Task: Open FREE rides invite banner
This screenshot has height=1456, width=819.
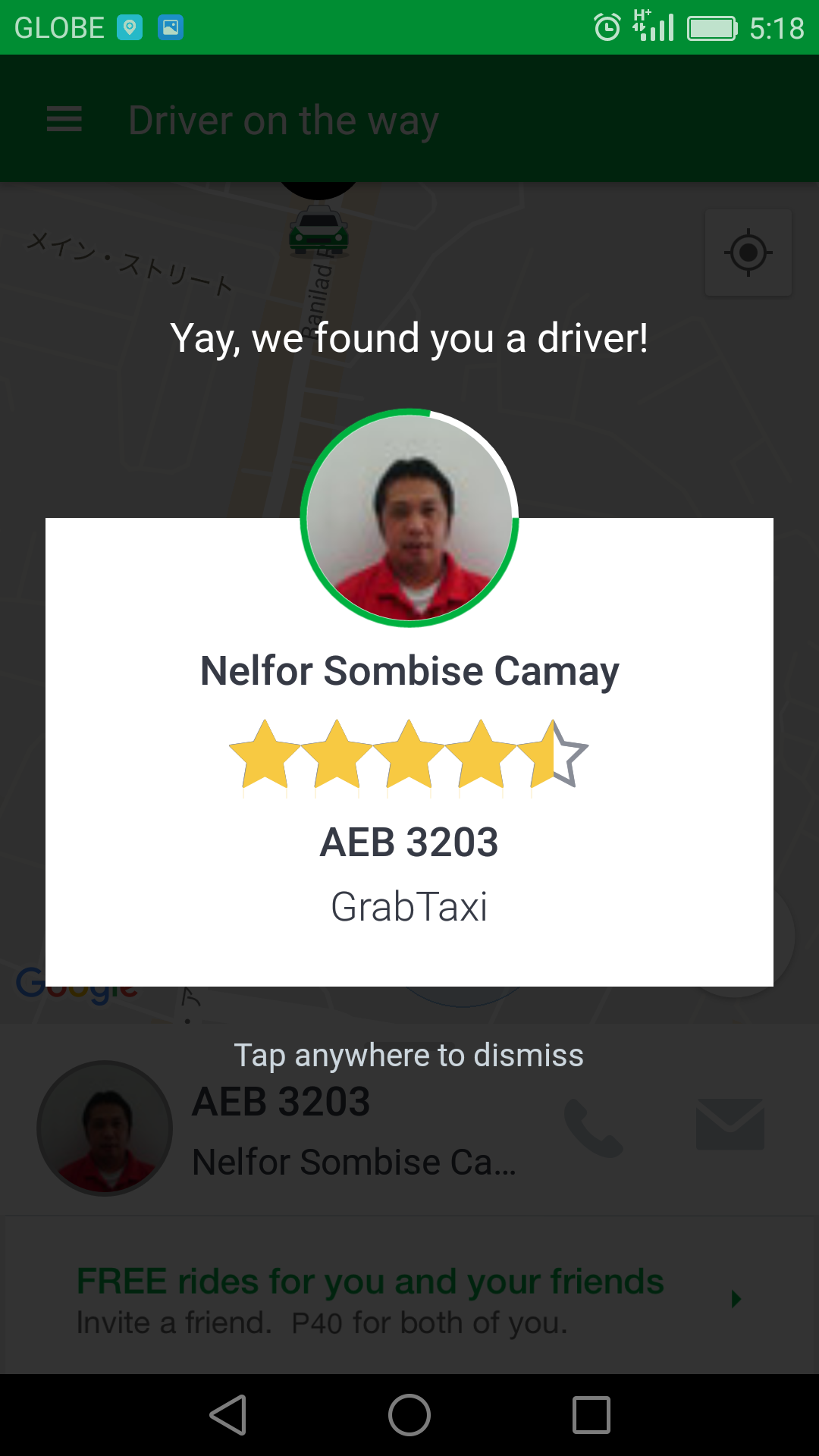Action: (409, 1298)
